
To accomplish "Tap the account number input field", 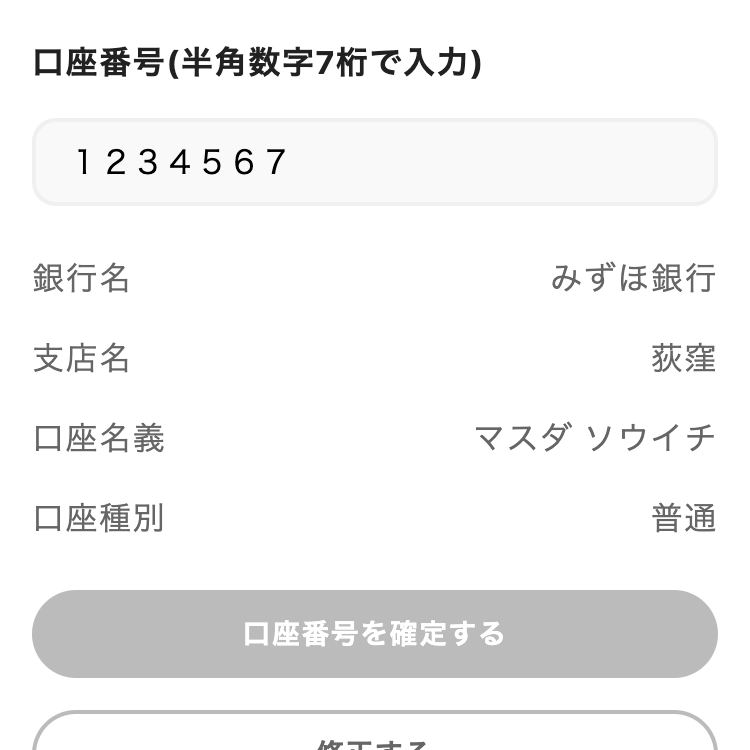I will [375, 162].
